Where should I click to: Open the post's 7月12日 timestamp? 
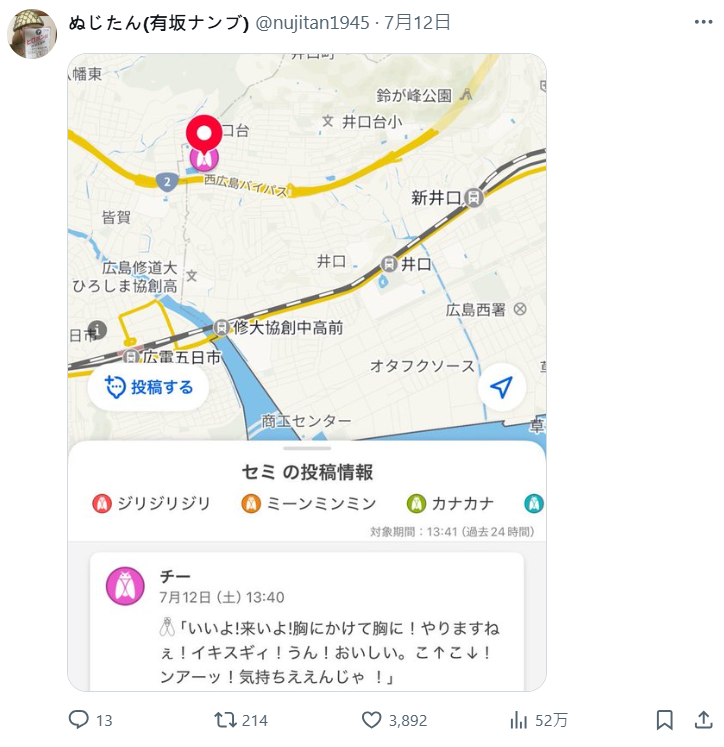tap(417, 22)
